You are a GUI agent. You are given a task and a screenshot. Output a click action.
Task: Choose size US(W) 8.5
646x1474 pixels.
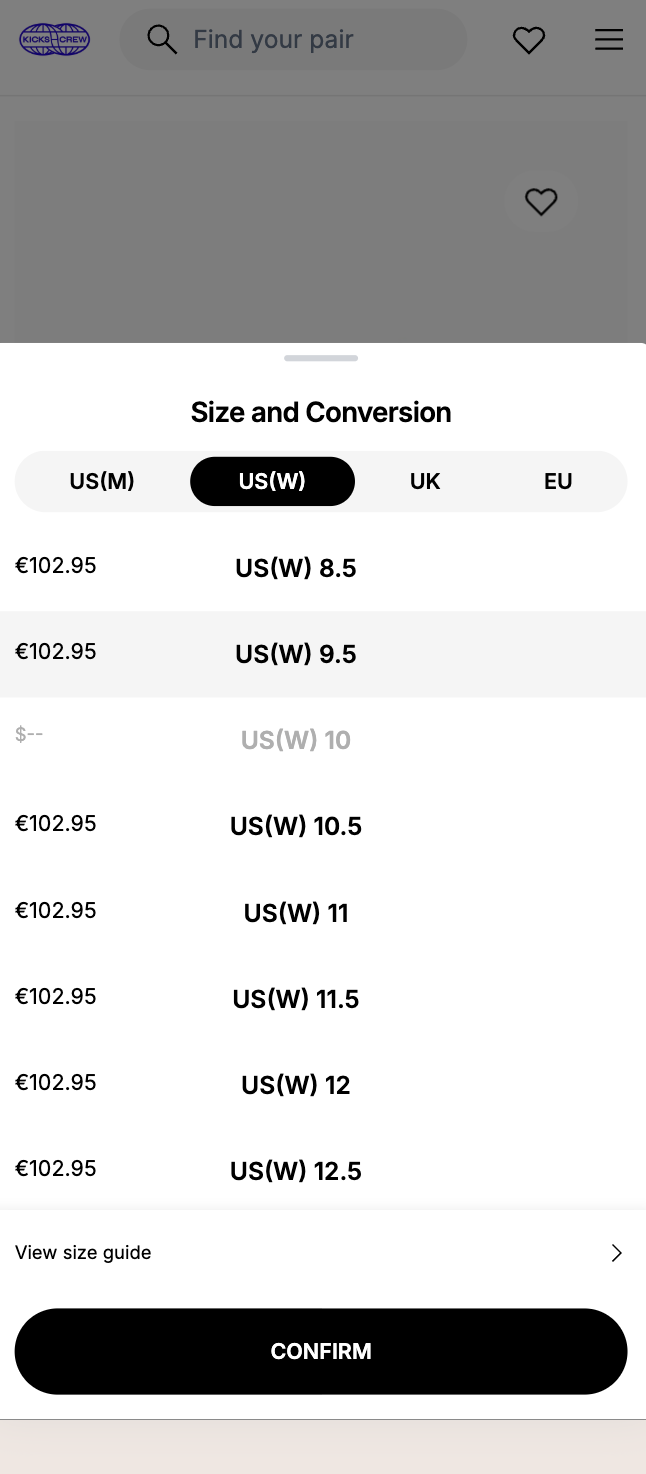(x=296, y=568)
